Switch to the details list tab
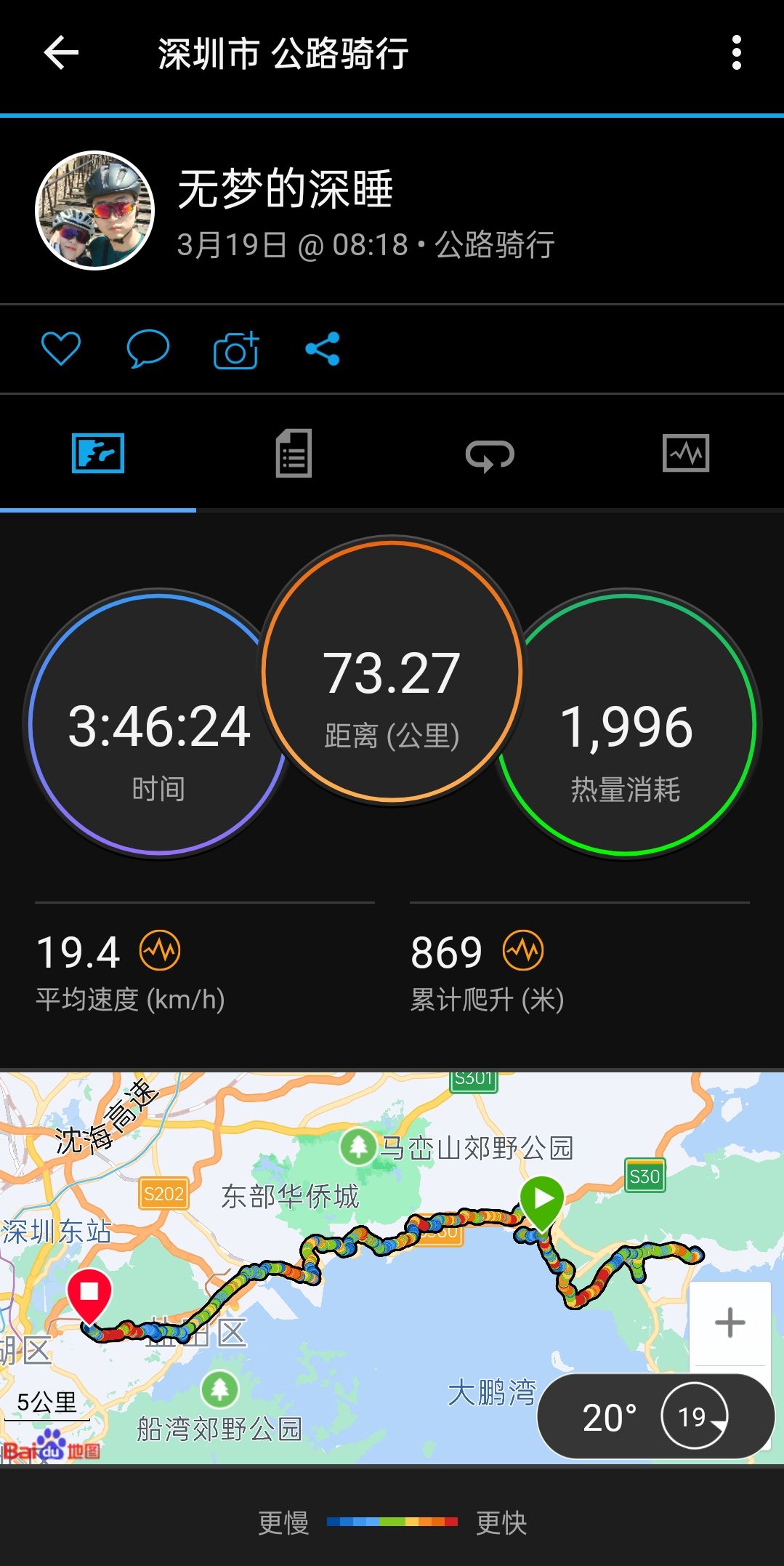This screenshot has height=1566, width=784. [x=294, y=453]
